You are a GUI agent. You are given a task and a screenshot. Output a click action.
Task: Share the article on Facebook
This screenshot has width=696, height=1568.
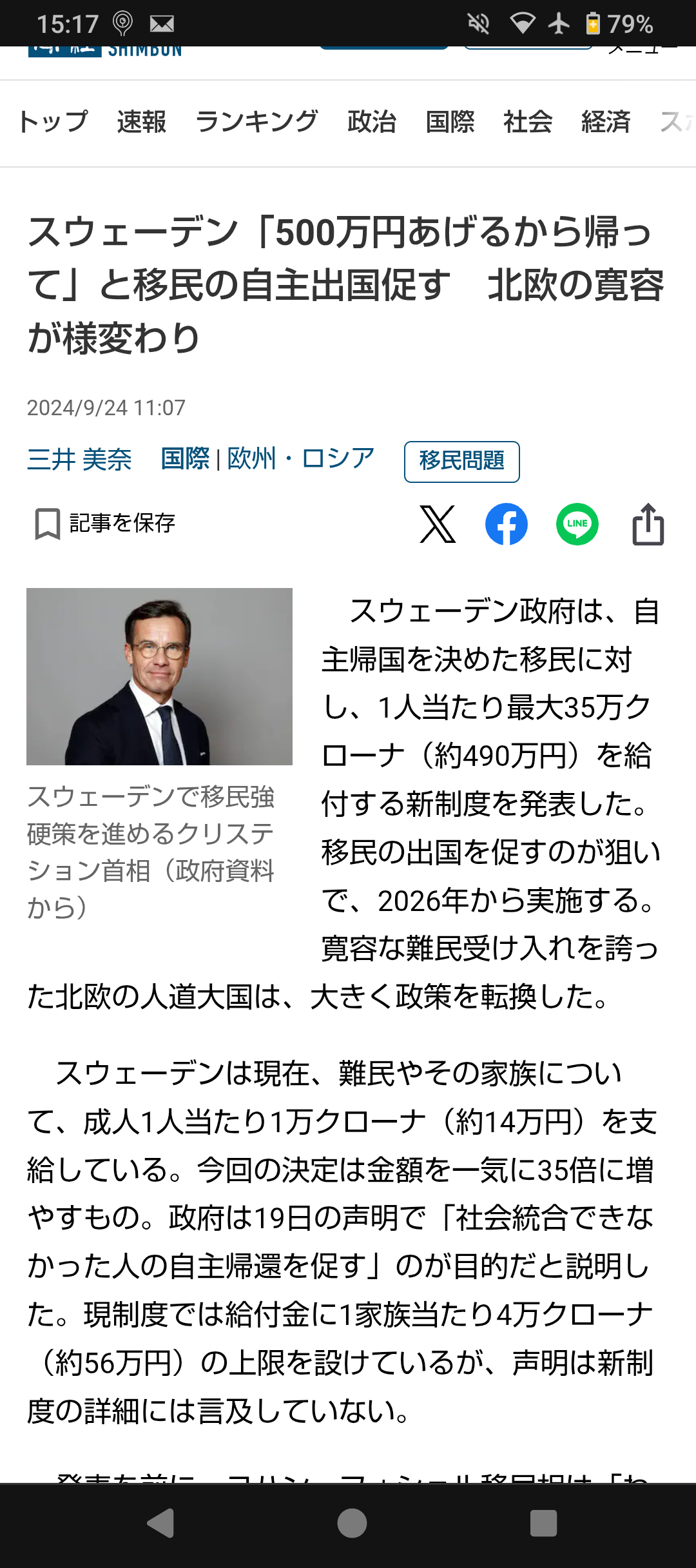pos(506,524)
